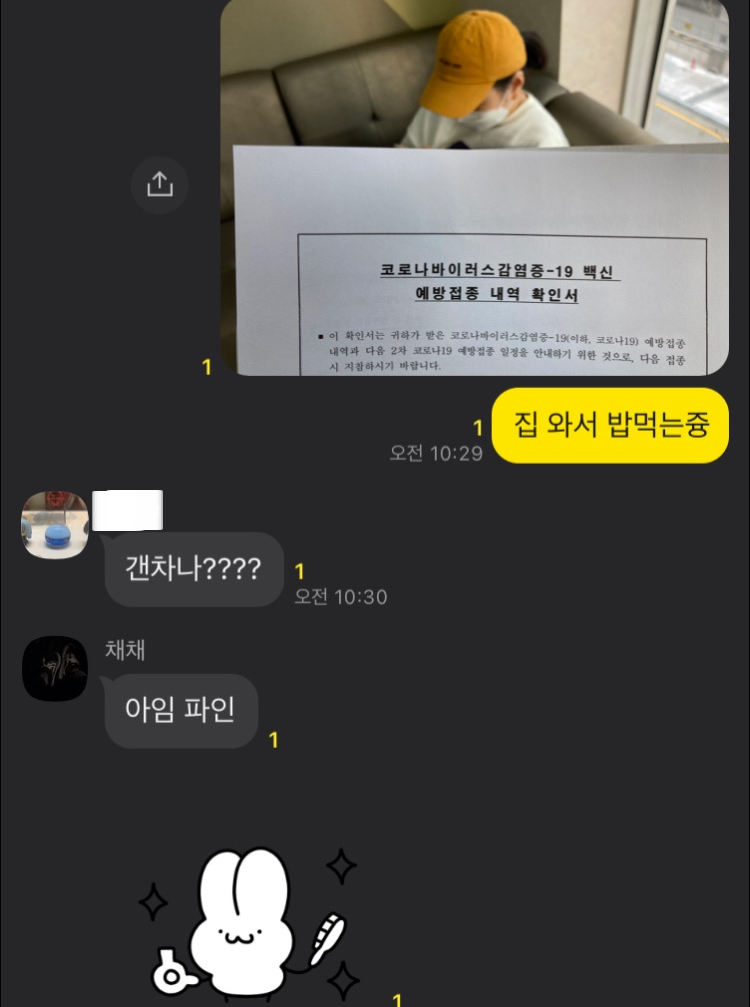This screenshot has height=1007, width=750.
Task: Open 채채's profile picture
Action: point(55,668)
